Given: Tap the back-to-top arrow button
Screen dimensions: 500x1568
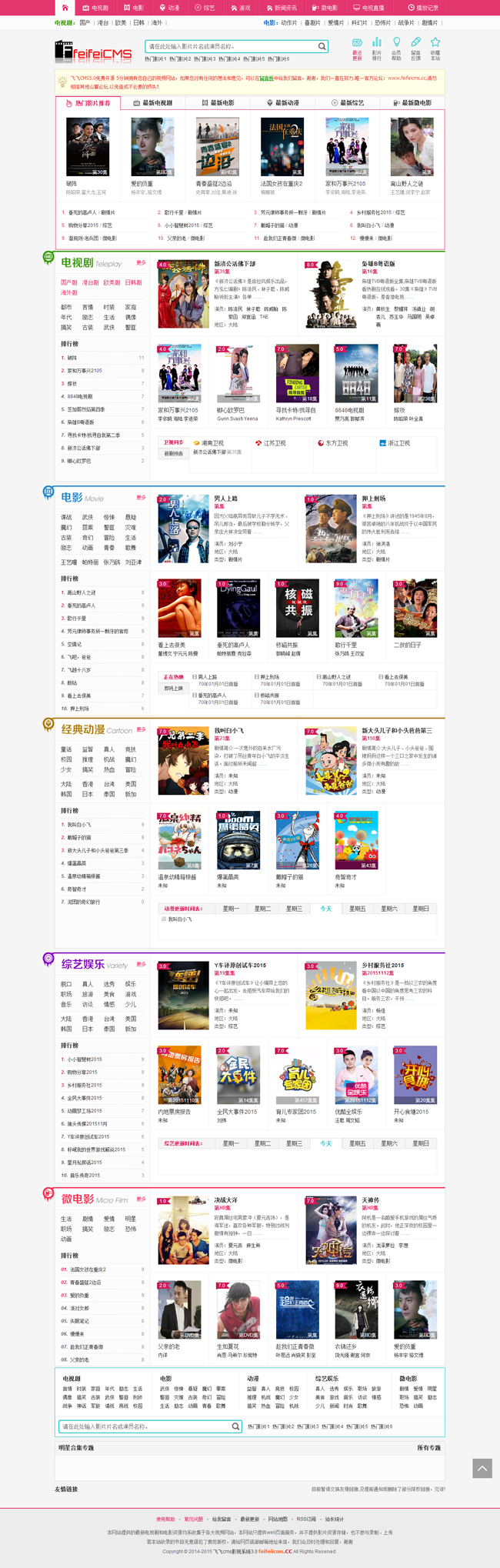Looking at the screenshot, I should (x=482, y=1468).
